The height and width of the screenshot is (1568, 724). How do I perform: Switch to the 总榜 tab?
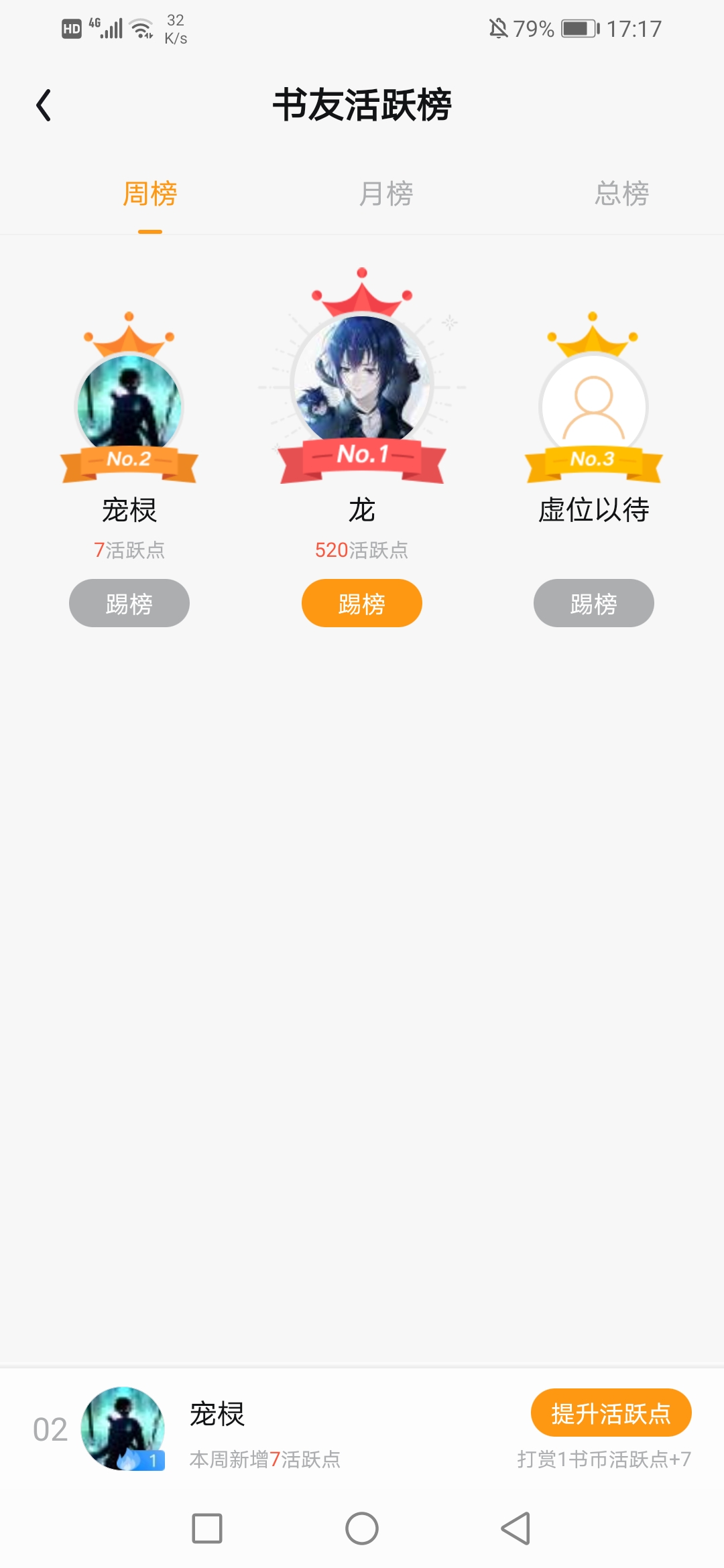point(621,194)
